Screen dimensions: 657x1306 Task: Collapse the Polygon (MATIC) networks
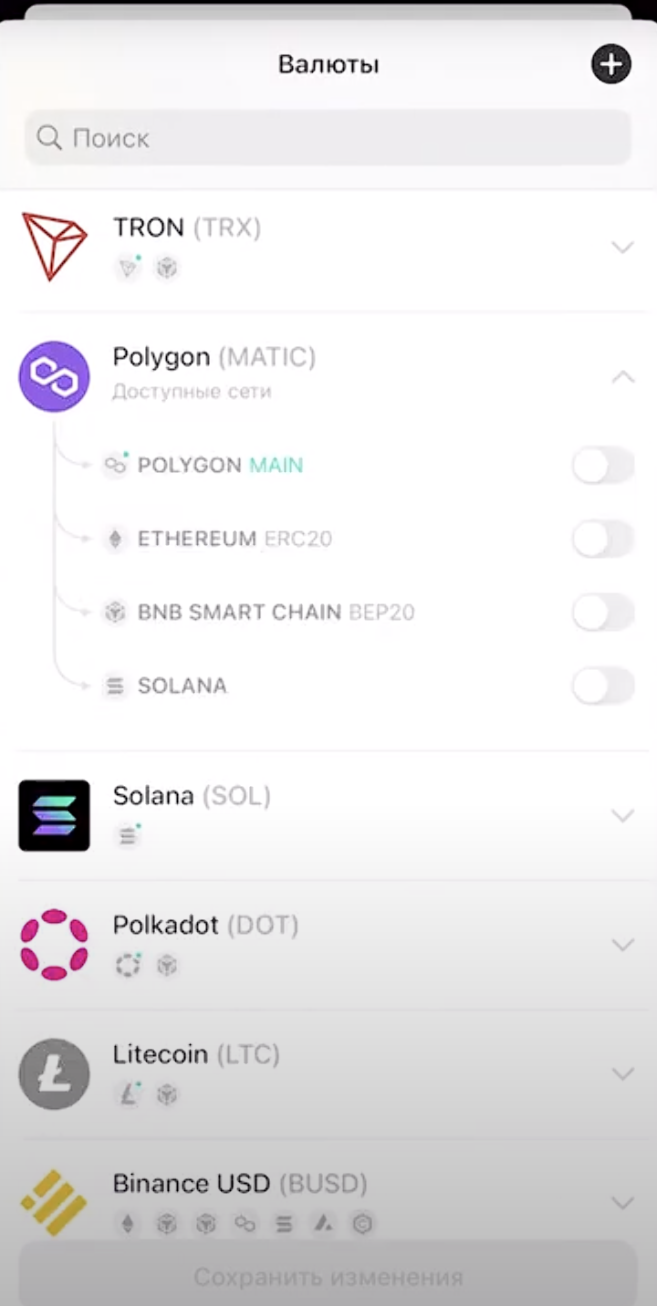point(622,376)
